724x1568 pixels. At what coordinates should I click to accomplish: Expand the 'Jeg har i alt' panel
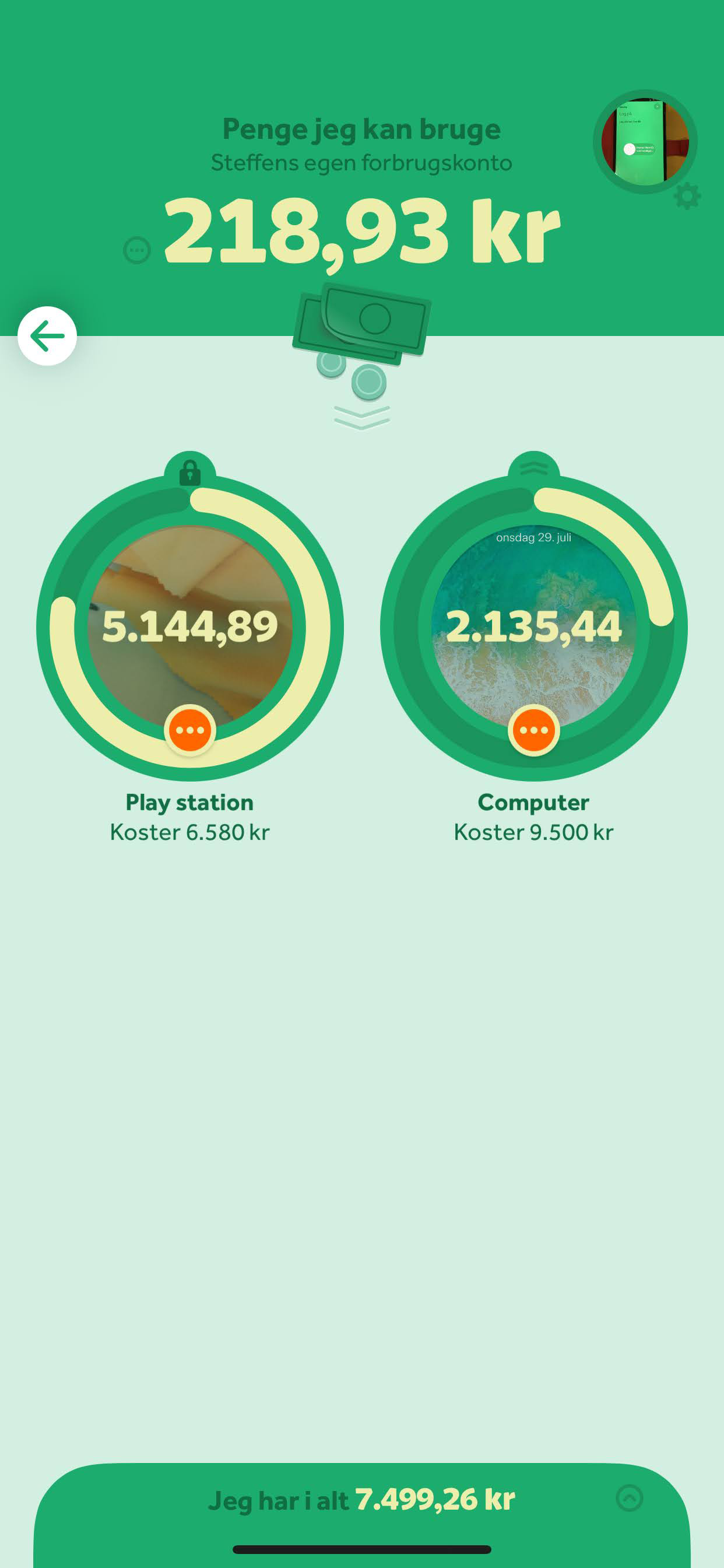tap(629, 1498)
